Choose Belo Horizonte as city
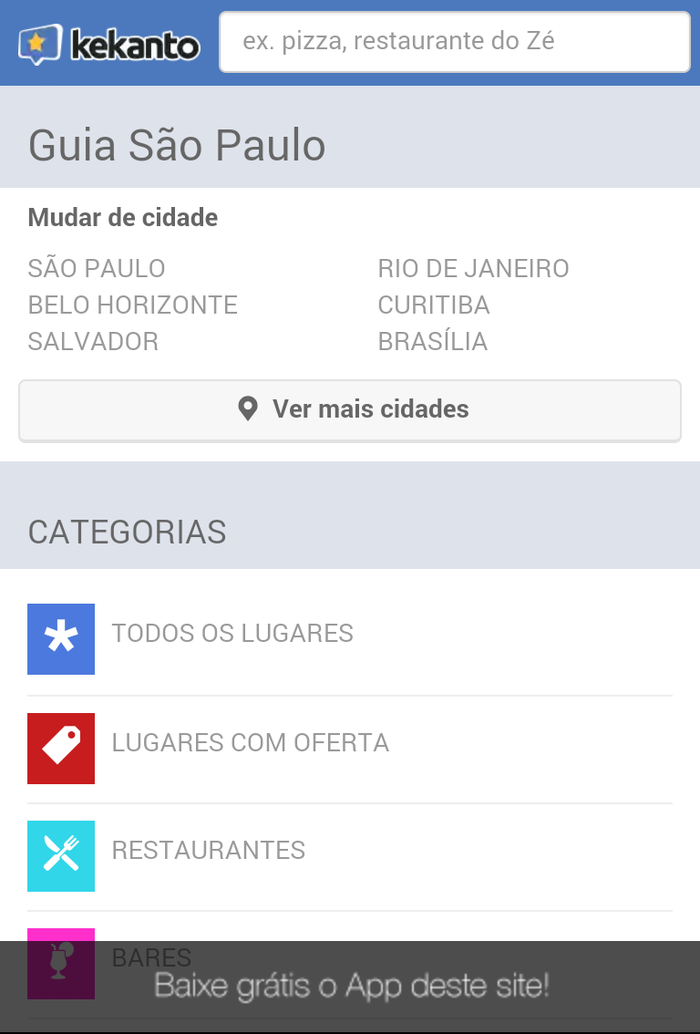 133,305
